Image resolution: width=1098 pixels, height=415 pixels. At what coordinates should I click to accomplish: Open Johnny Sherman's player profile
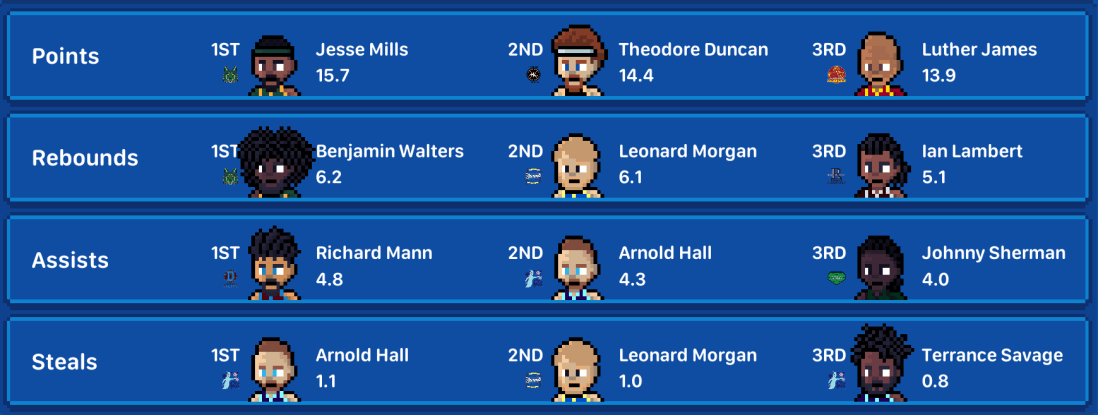point(993,253)
